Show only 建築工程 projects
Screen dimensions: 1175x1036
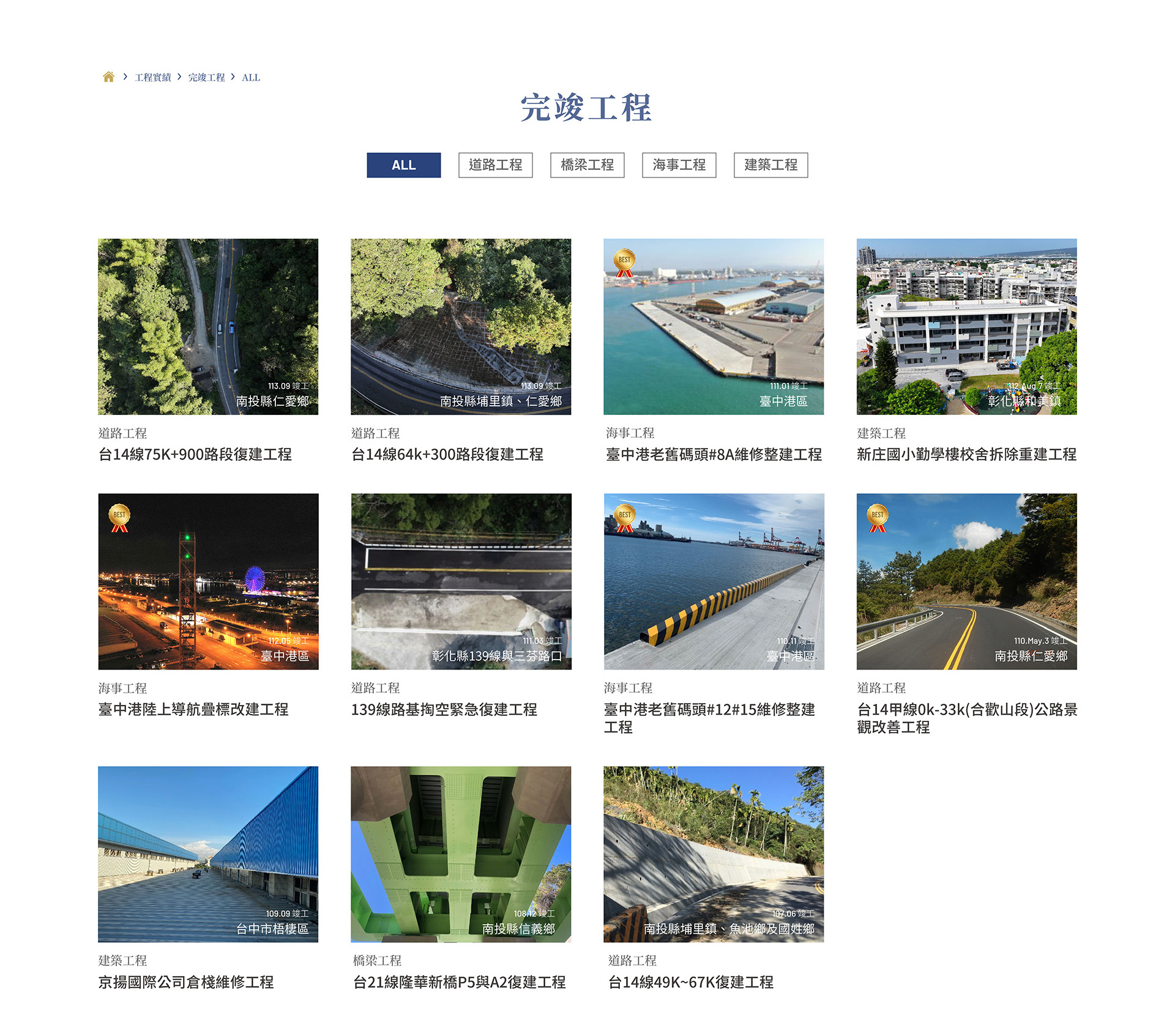(770, 165)
